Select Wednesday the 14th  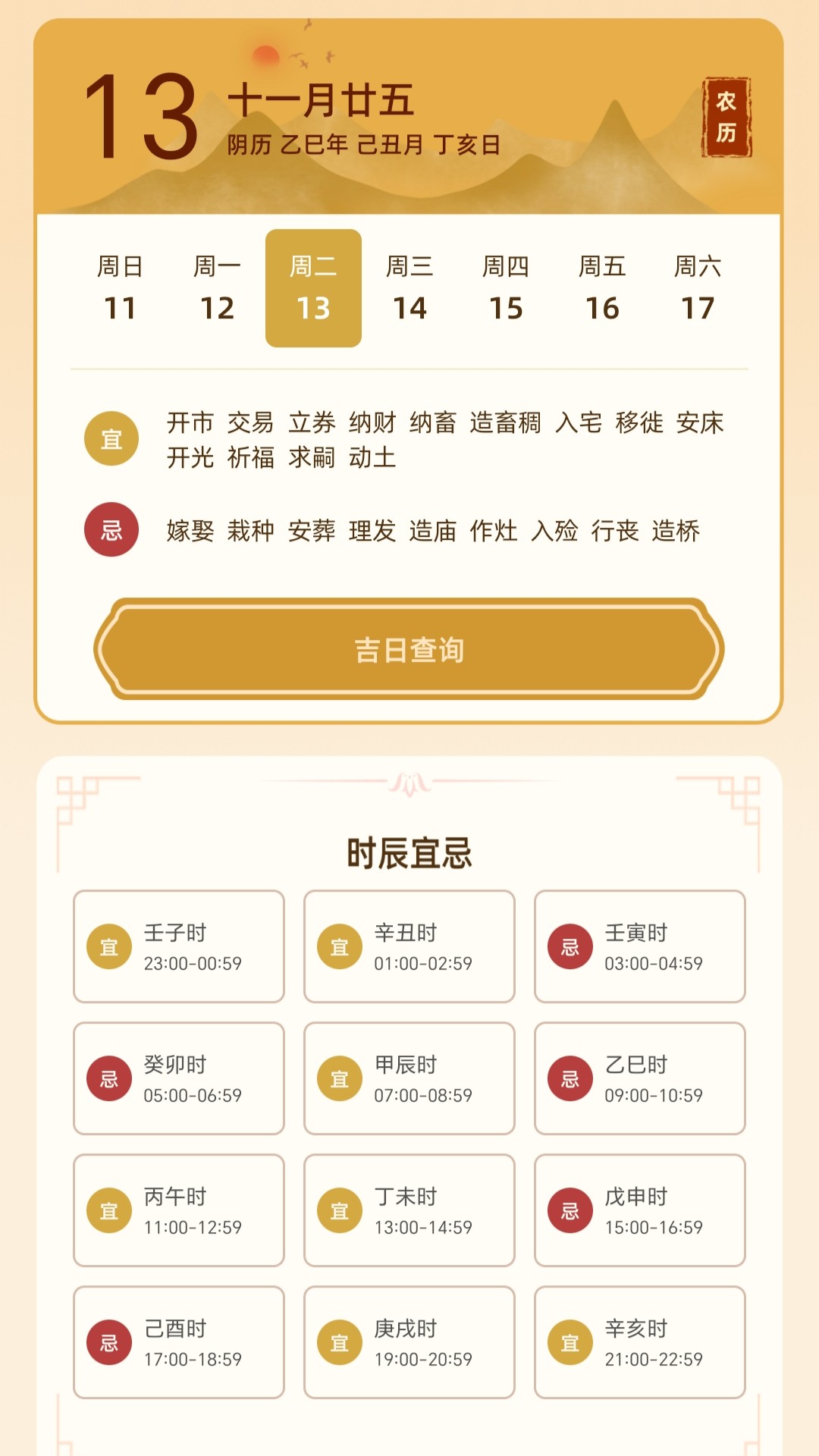tap(410, 288)
